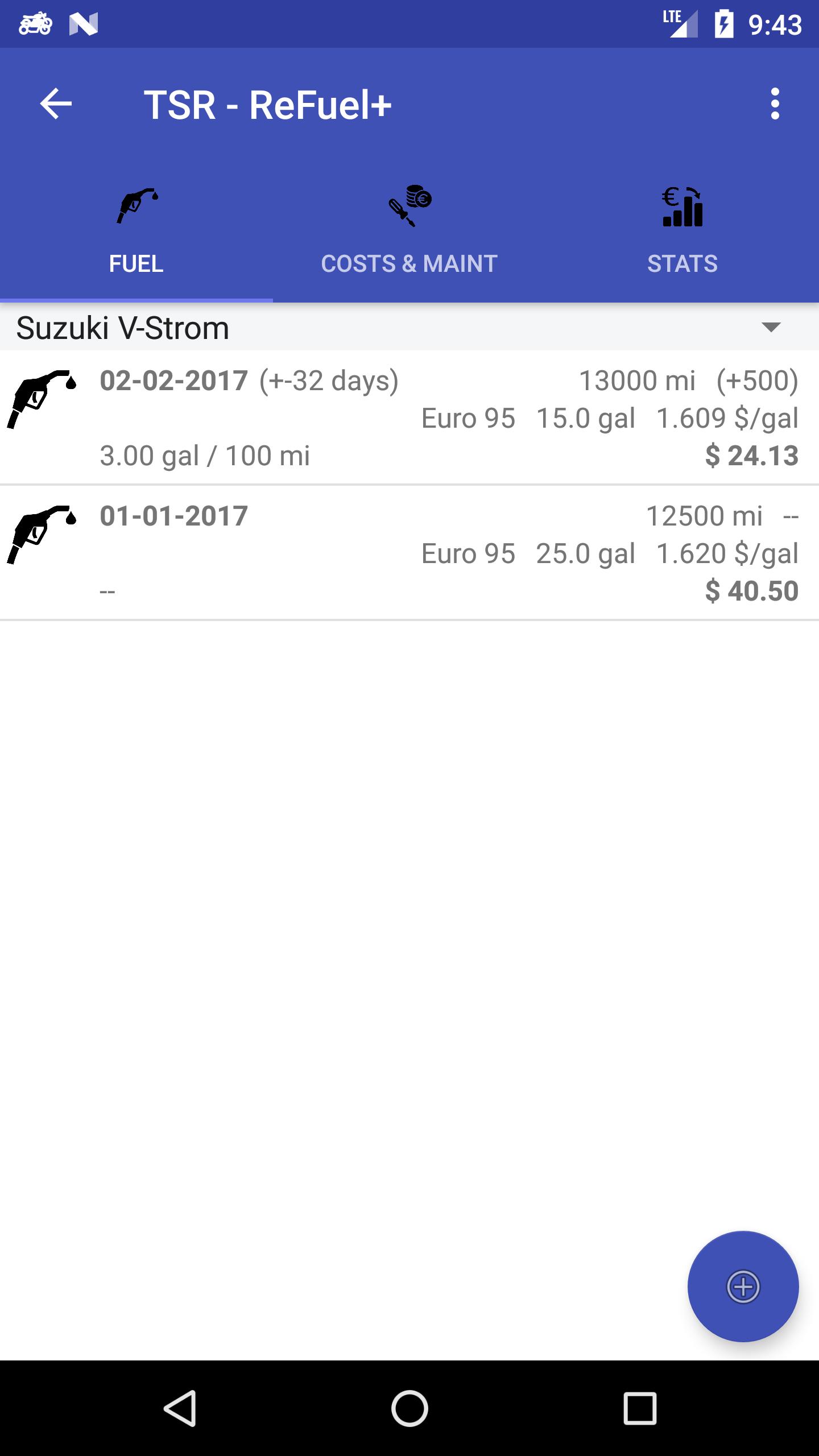Switch to the Costs & Maint tab
This screenshot has width=819, height=1456.
(x=409, y=232)
